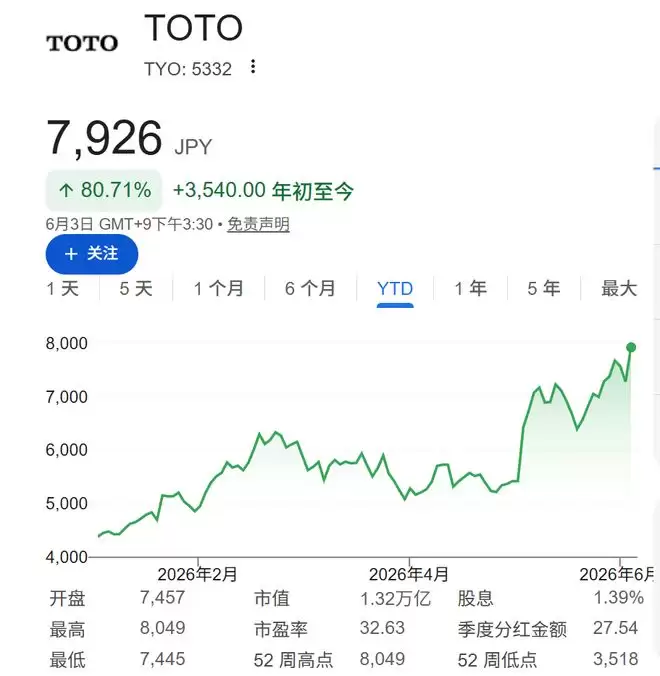Open the 免责声明 disclaimer link
Viewport: 660px width, 676px height.
(258, 224)
